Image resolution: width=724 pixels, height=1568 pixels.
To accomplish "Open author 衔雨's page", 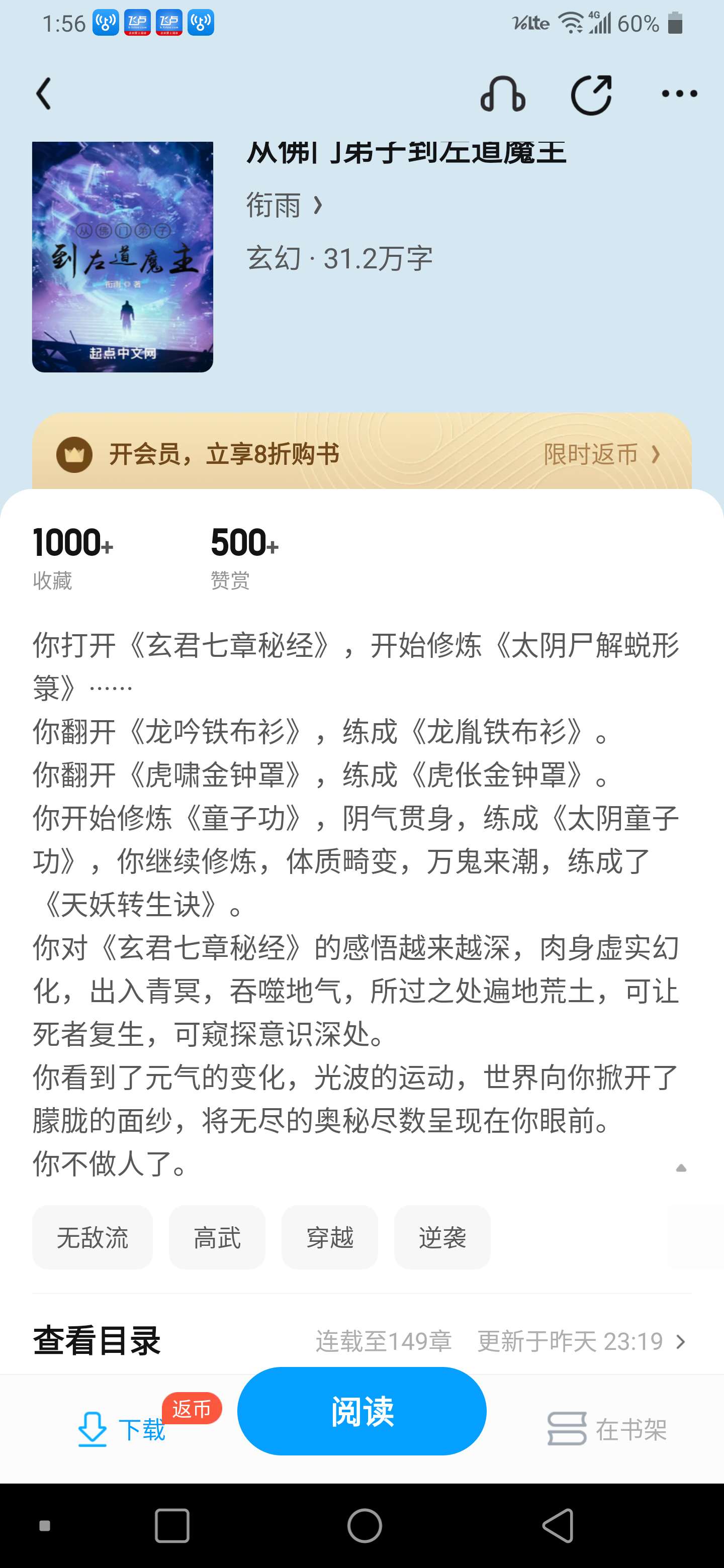I will tap(285, 205).
